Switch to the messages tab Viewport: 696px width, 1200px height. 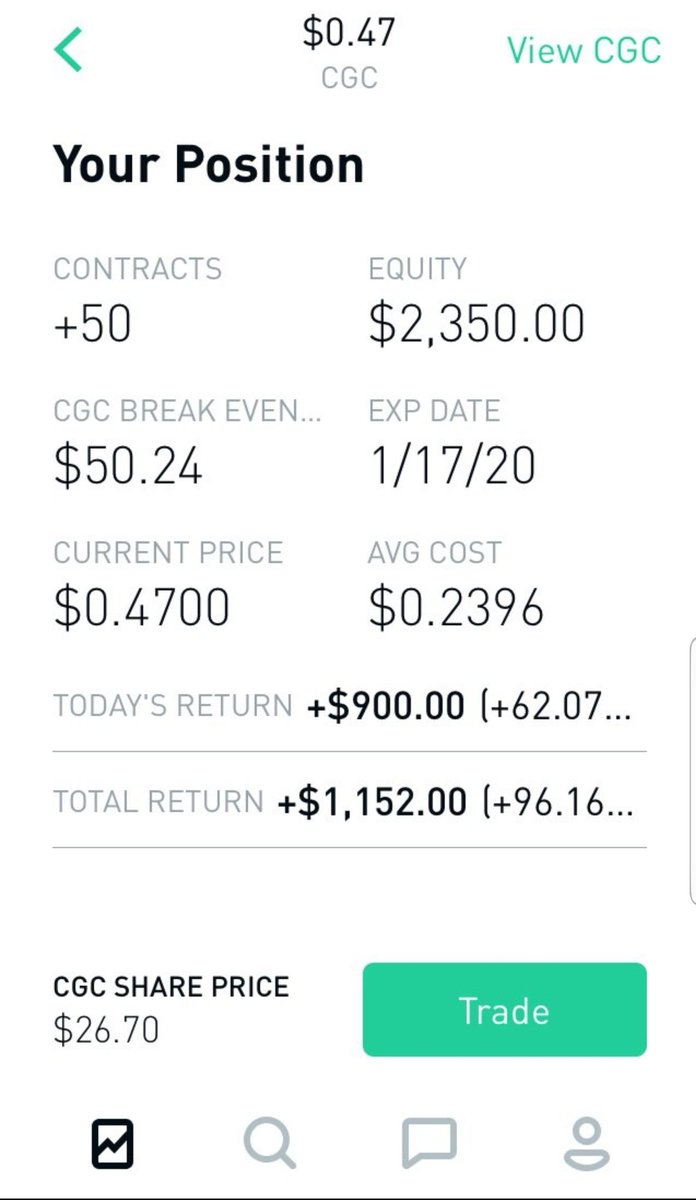(x=429, y=1142)
